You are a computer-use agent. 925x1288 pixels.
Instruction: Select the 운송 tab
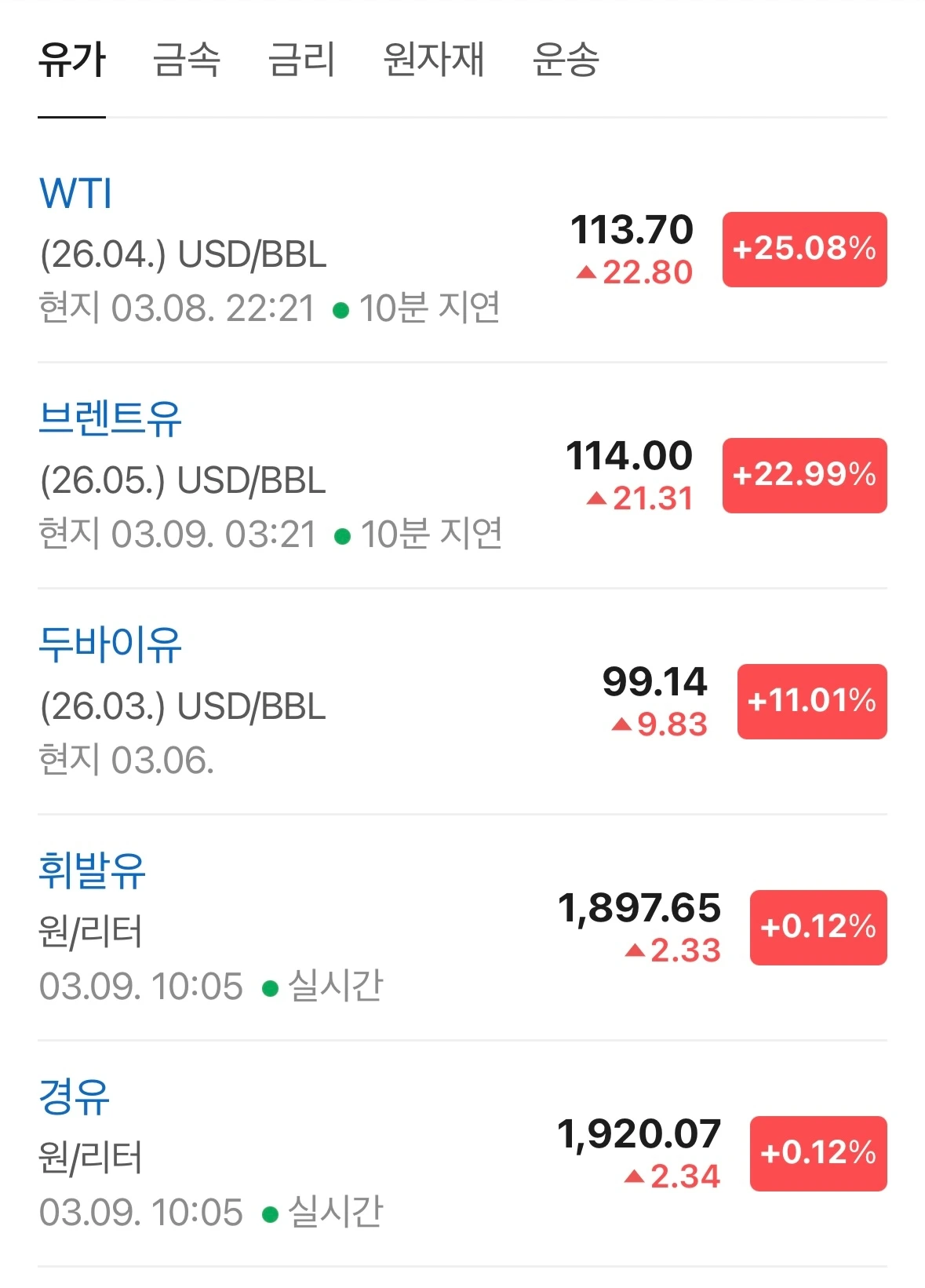565,60
